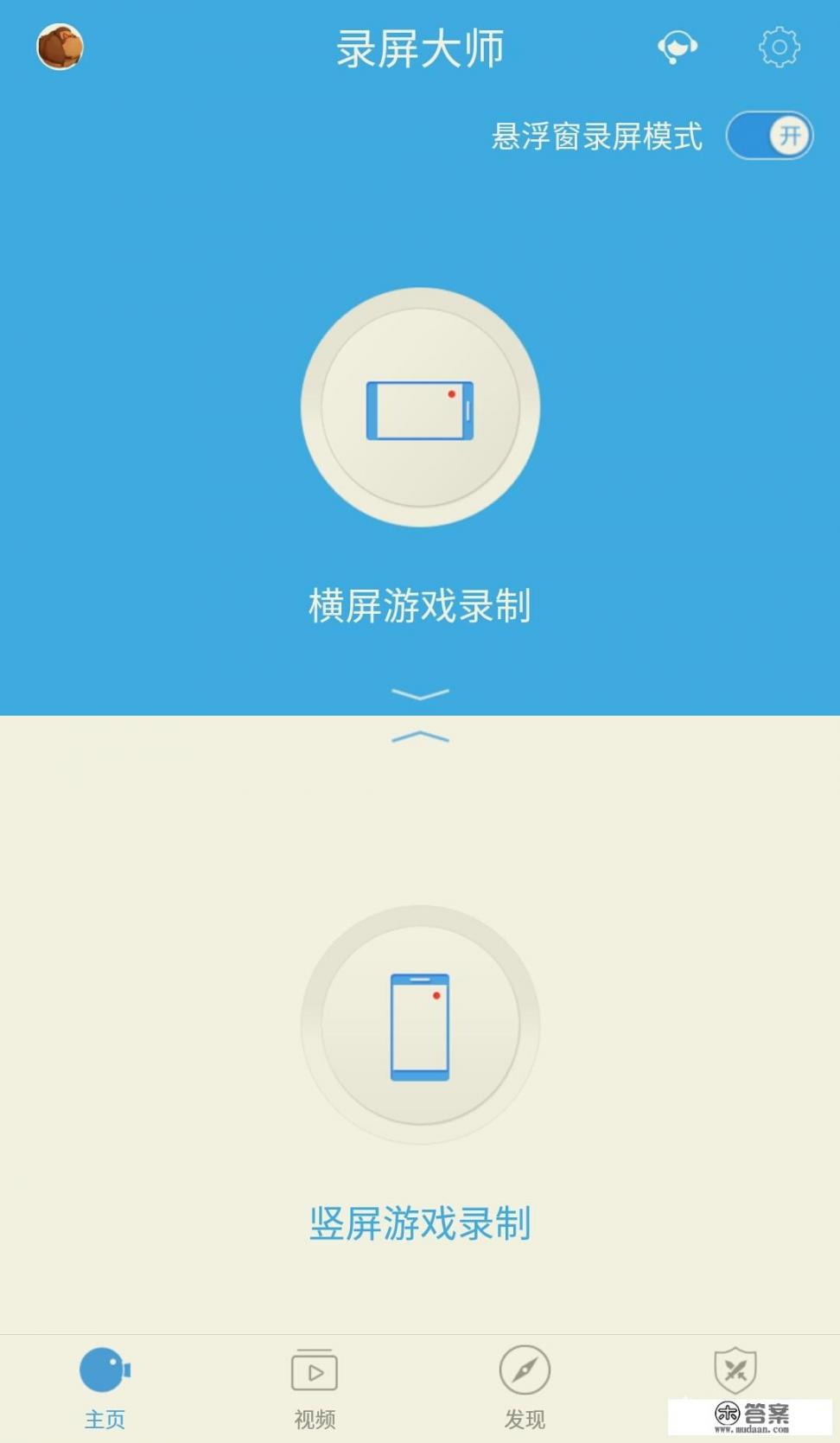This screenshot has width=840, height=1443.
Task: Disable the floating window recording switch
Action: (767, 134)
